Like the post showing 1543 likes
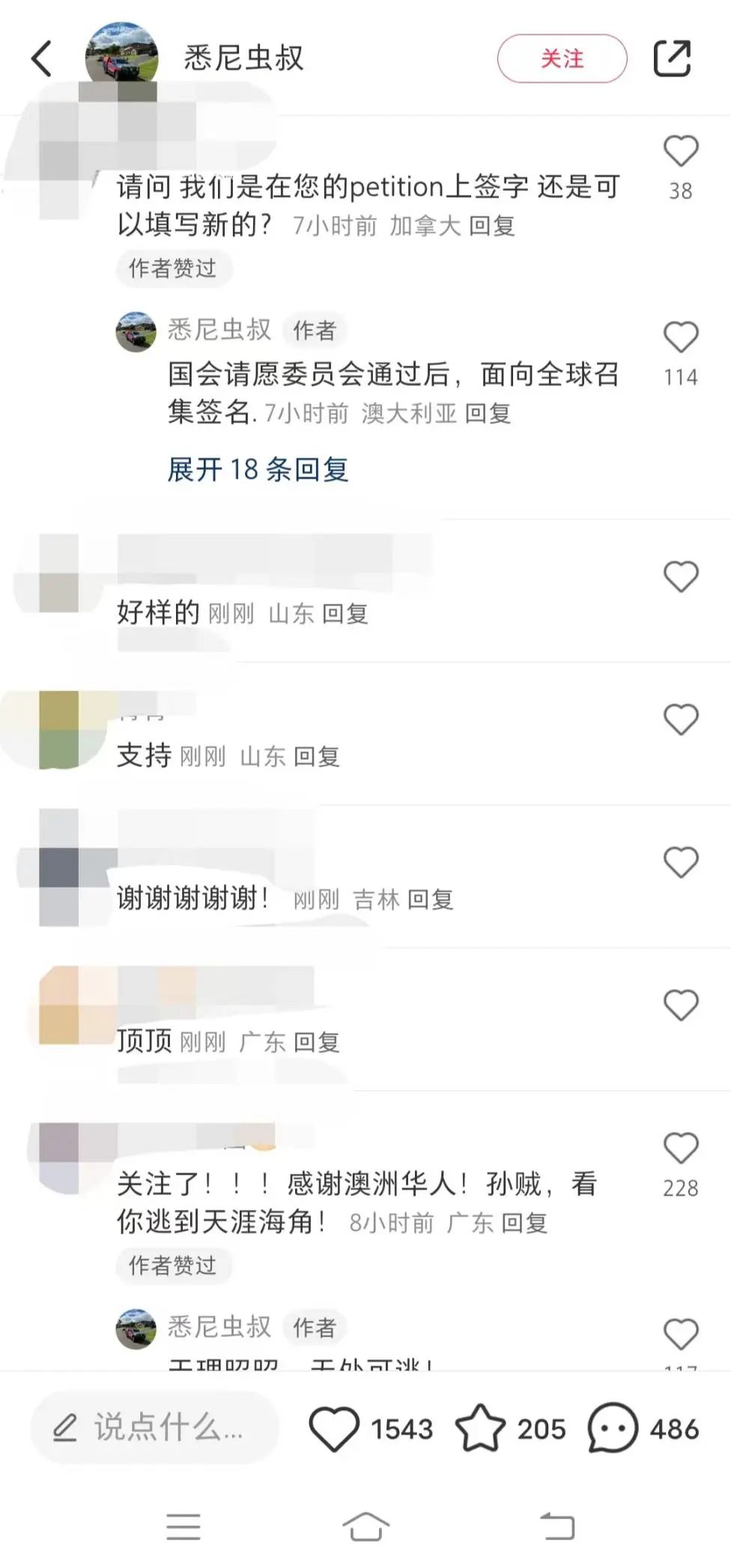The image size is (731, 1568). click(x=334, y=1429)
